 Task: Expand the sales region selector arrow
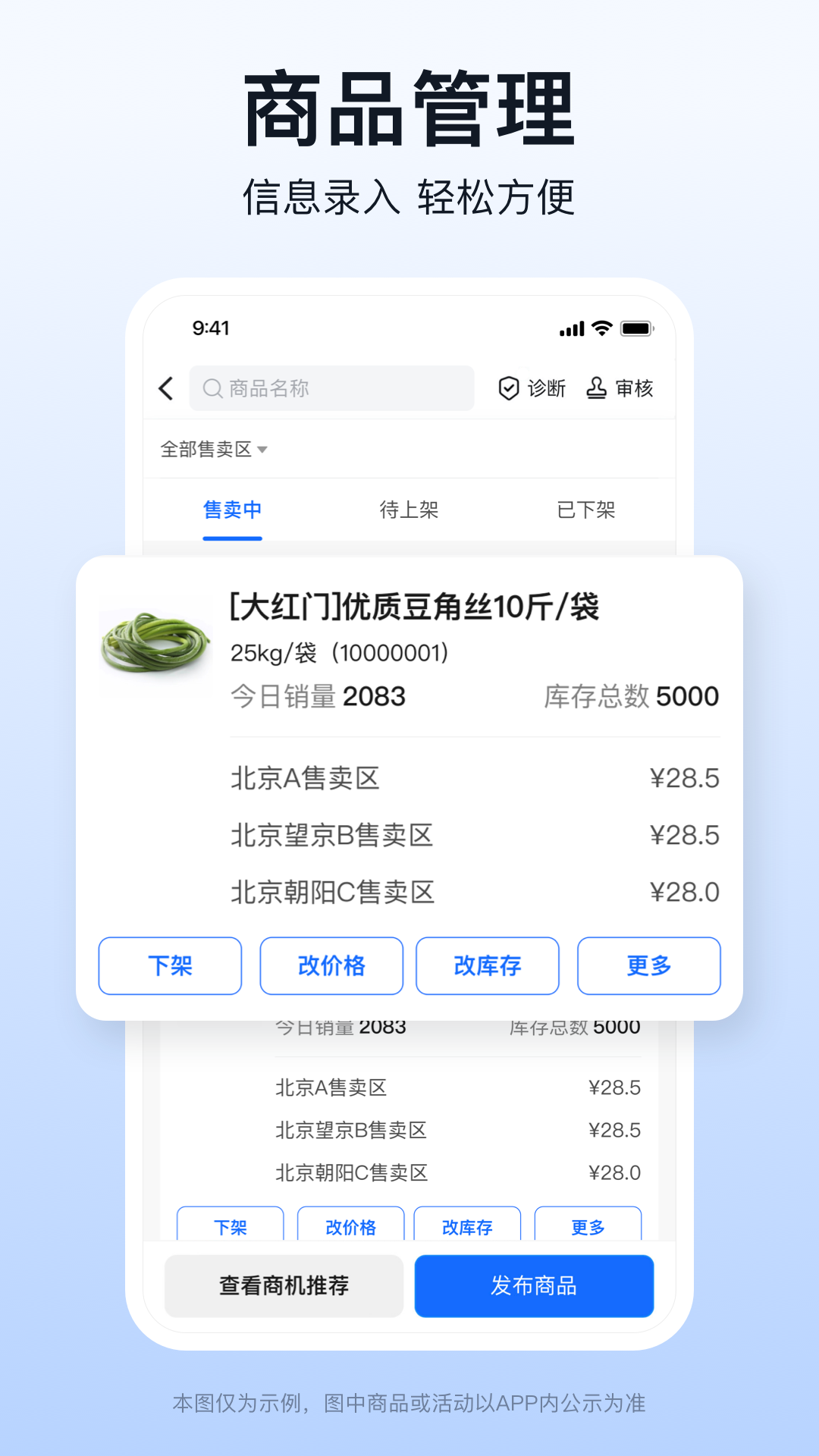click(x=262, y=450)
